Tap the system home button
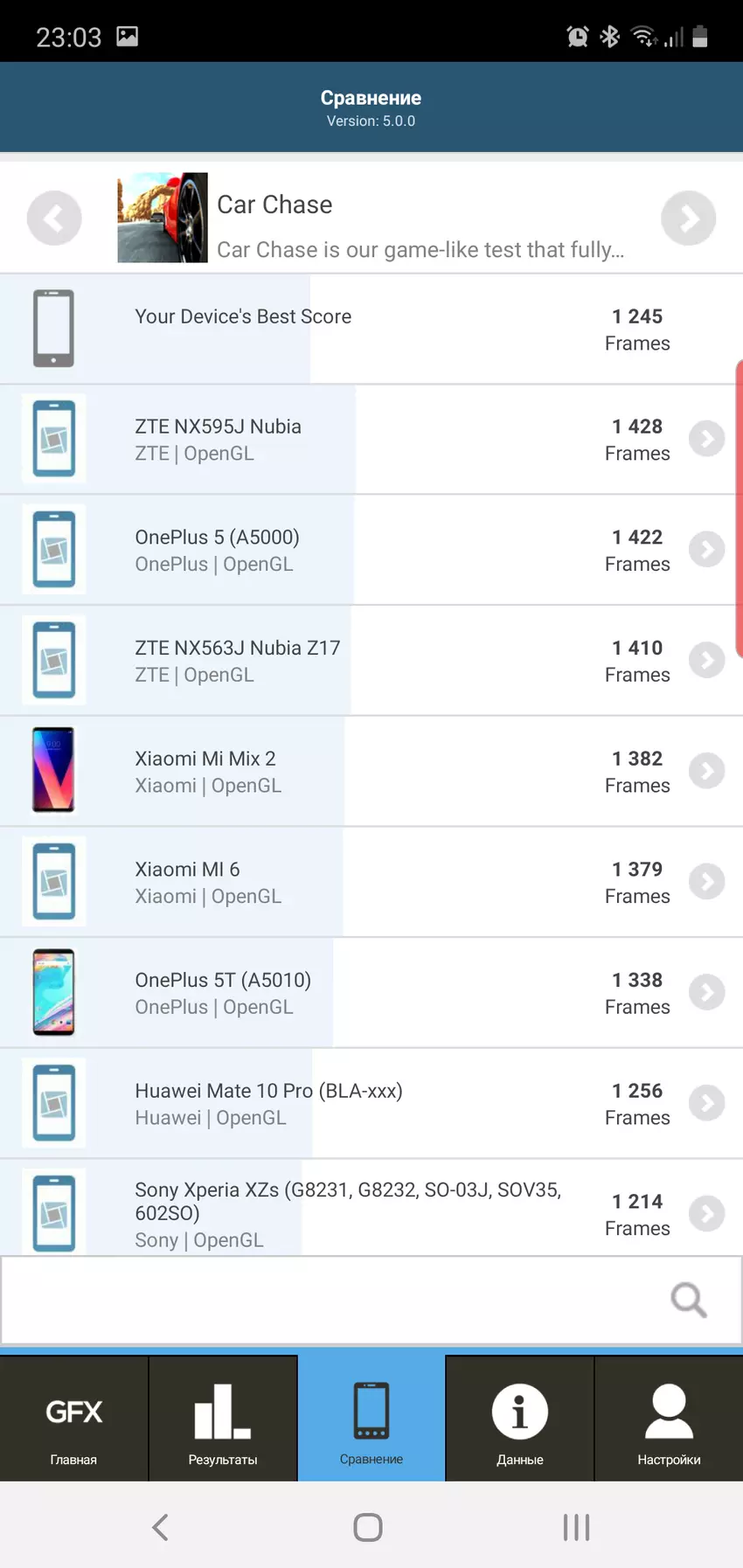 click(368, 1527)
